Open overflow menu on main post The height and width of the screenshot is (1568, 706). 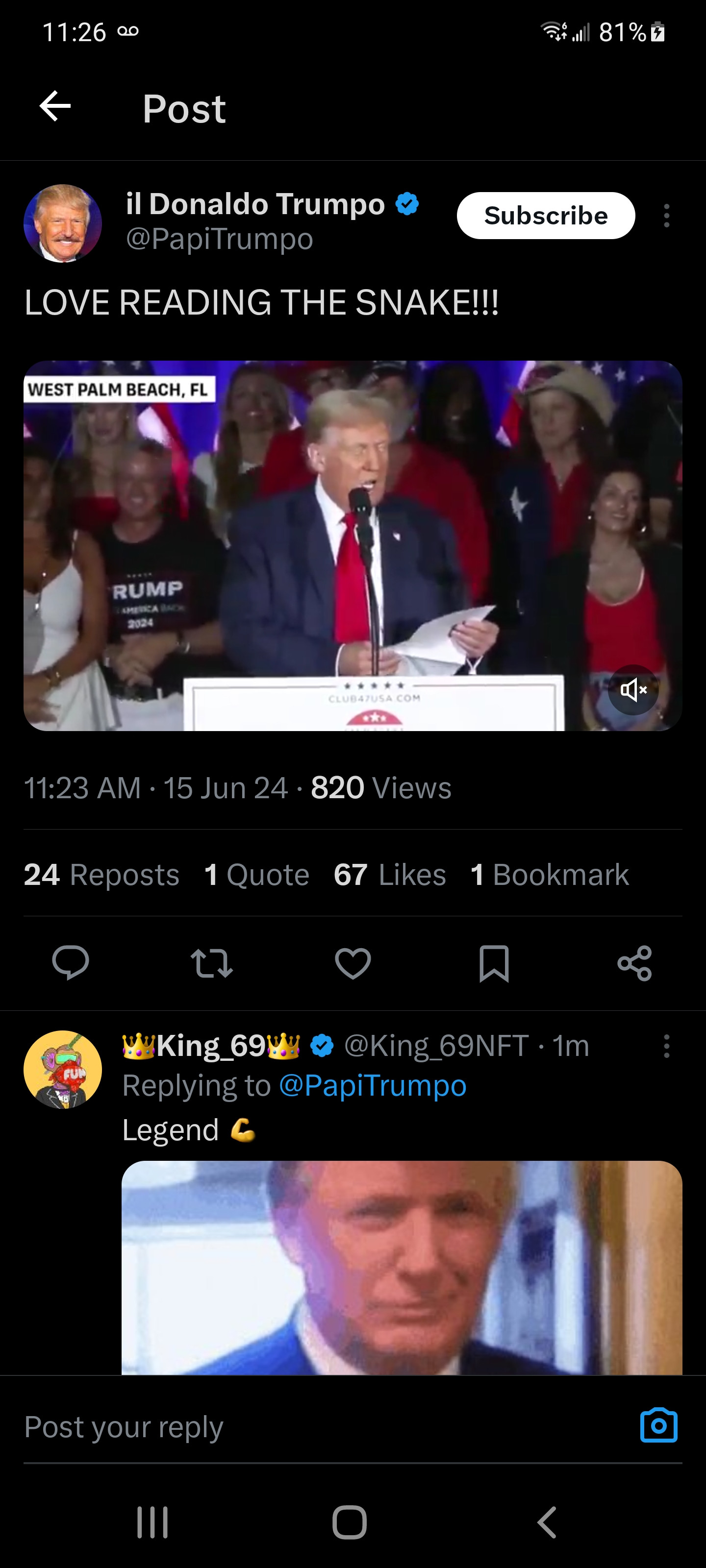pos(666,216)
